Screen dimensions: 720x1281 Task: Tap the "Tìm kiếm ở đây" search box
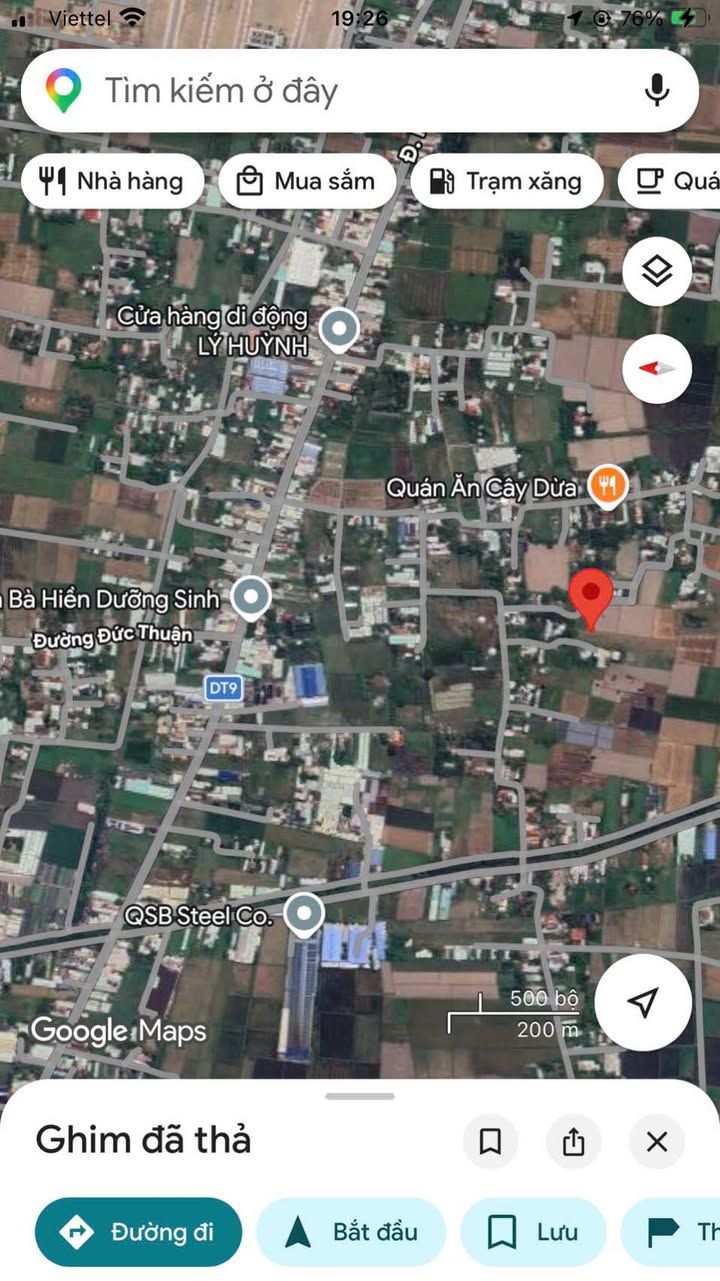coord(330,91)
